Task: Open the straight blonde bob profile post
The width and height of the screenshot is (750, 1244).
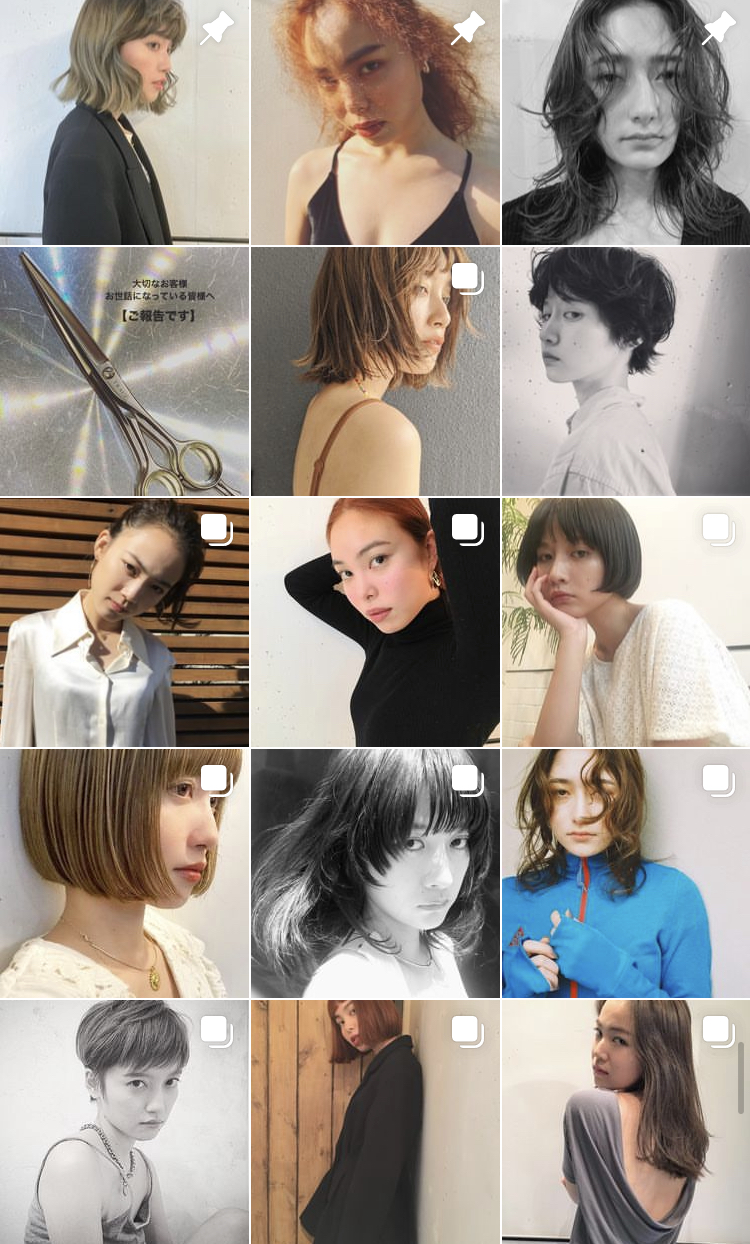Action: pos(124,873)
